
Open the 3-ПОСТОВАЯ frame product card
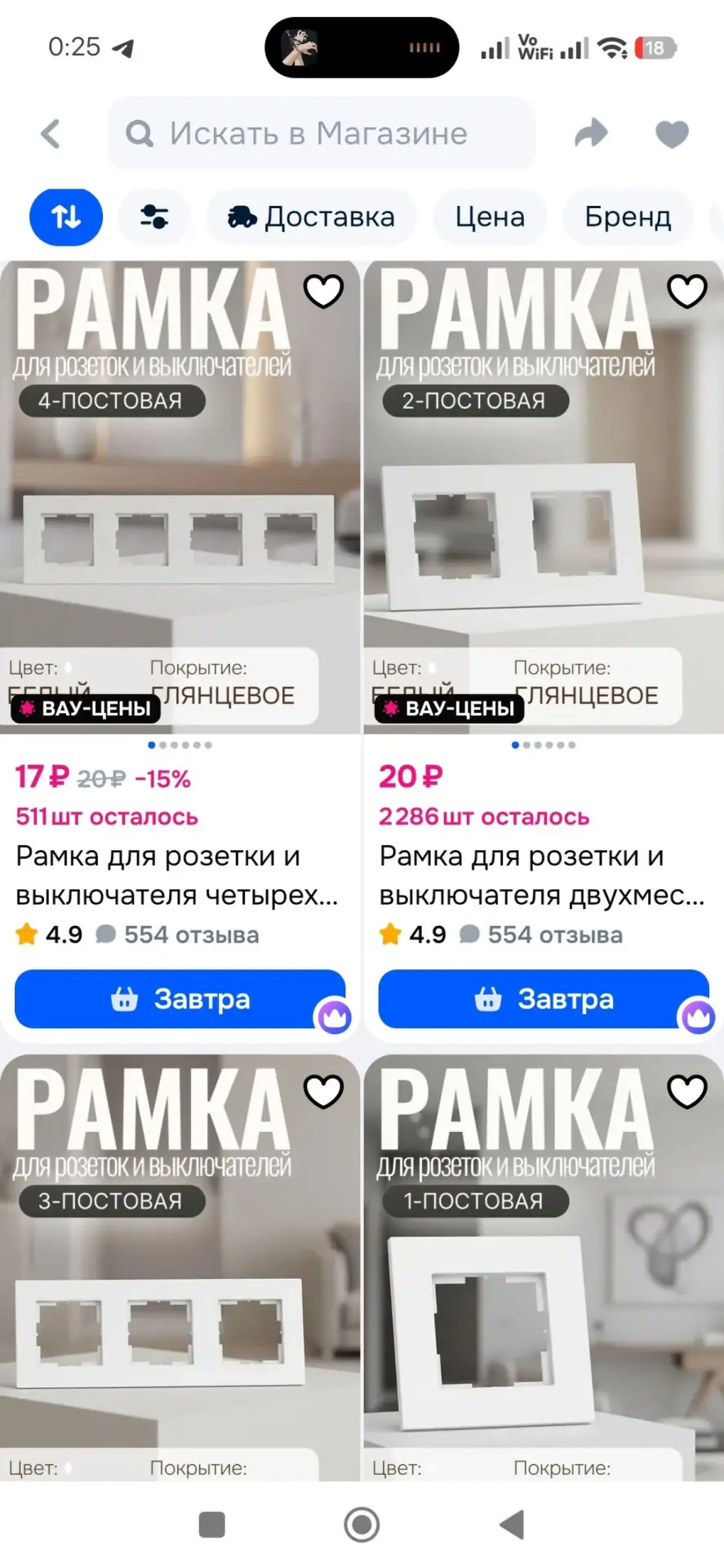(180, 1267)
